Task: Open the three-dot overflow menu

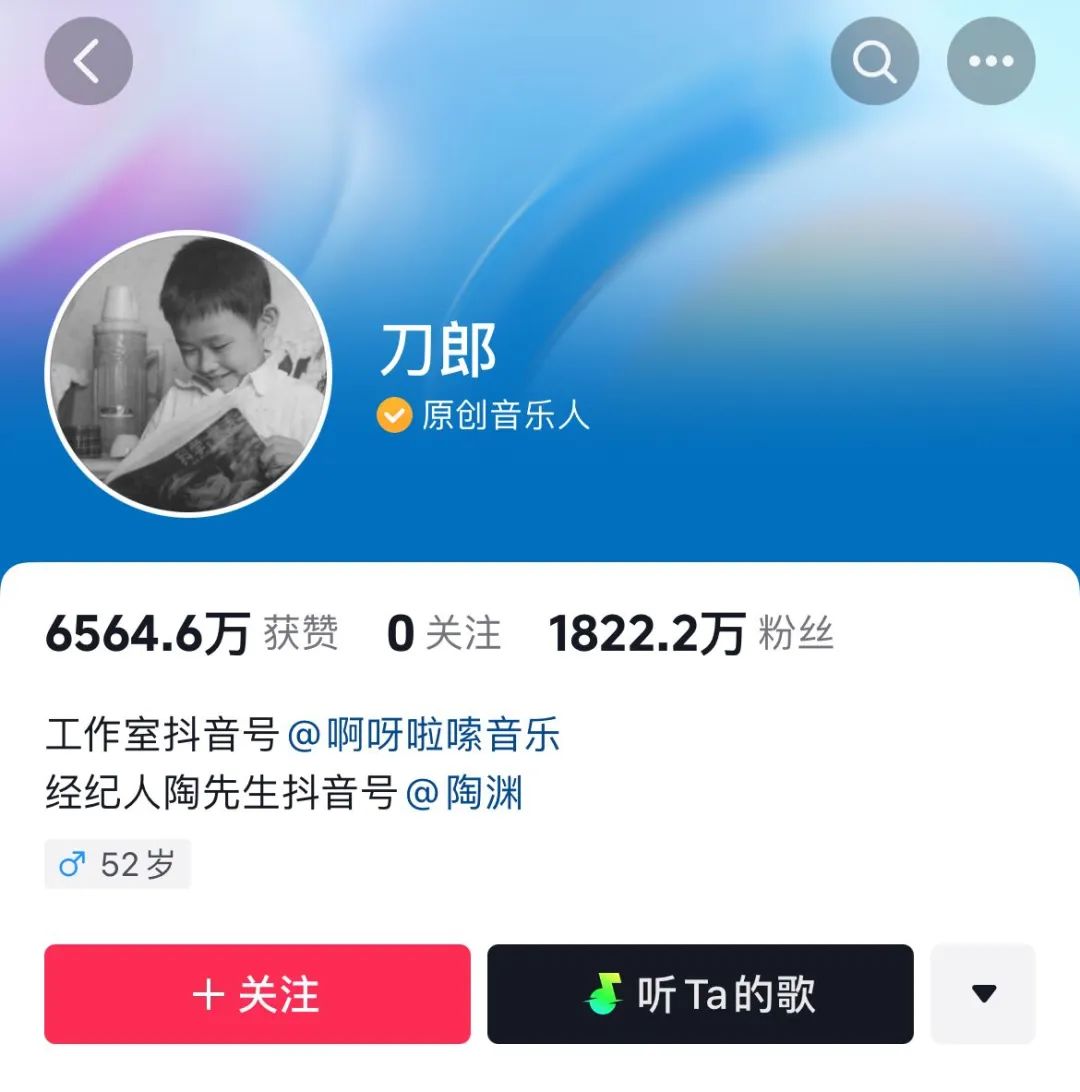Action: (x=990, y=62)
